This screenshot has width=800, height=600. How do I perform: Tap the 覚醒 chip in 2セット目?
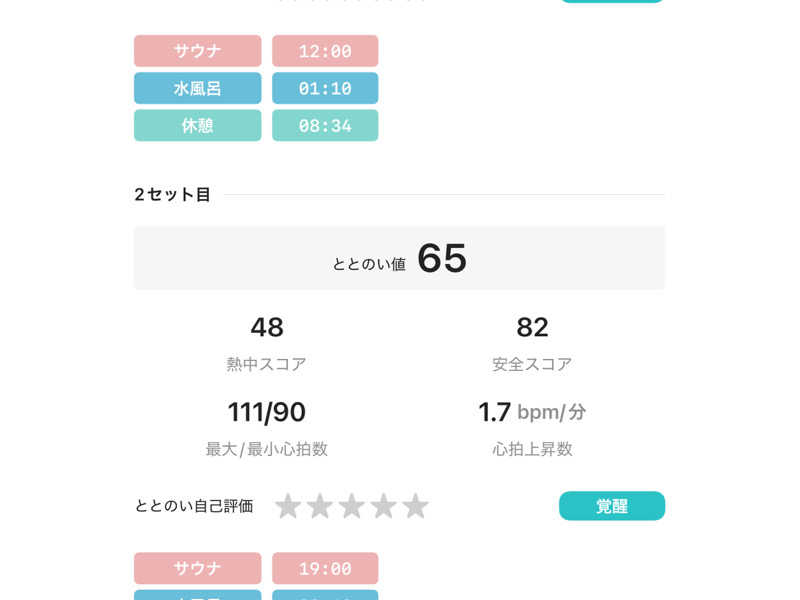tap(611, 506)
